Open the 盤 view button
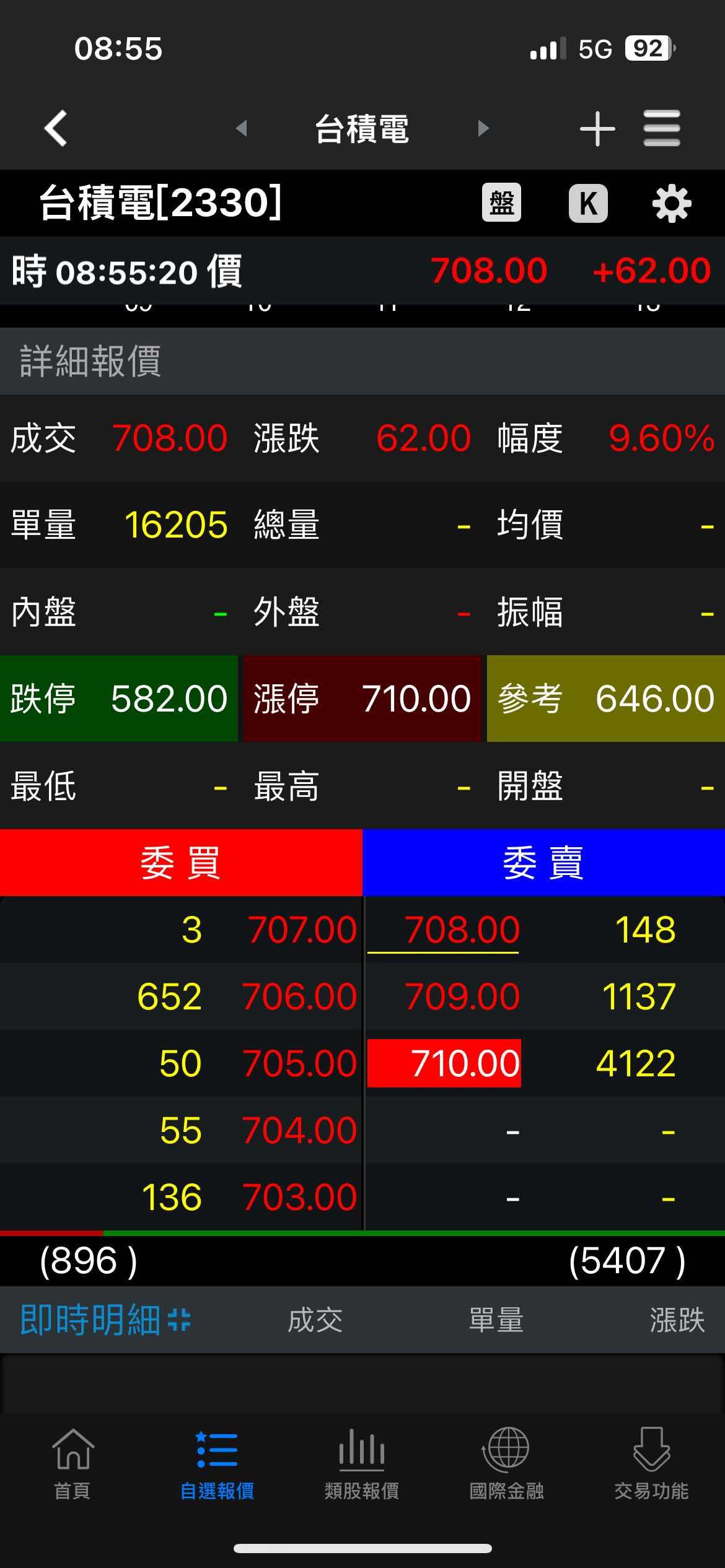The width and height of the screenshot is (725, 1568). pyautogui.click(x=502, y=203)
